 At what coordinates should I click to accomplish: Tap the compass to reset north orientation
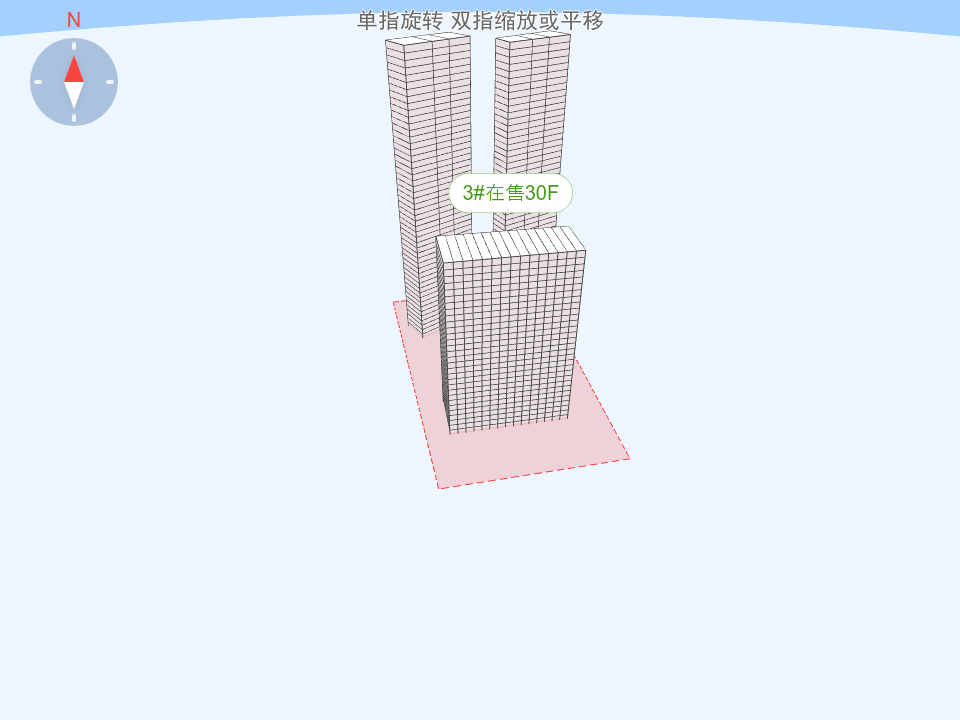point(74,82)
